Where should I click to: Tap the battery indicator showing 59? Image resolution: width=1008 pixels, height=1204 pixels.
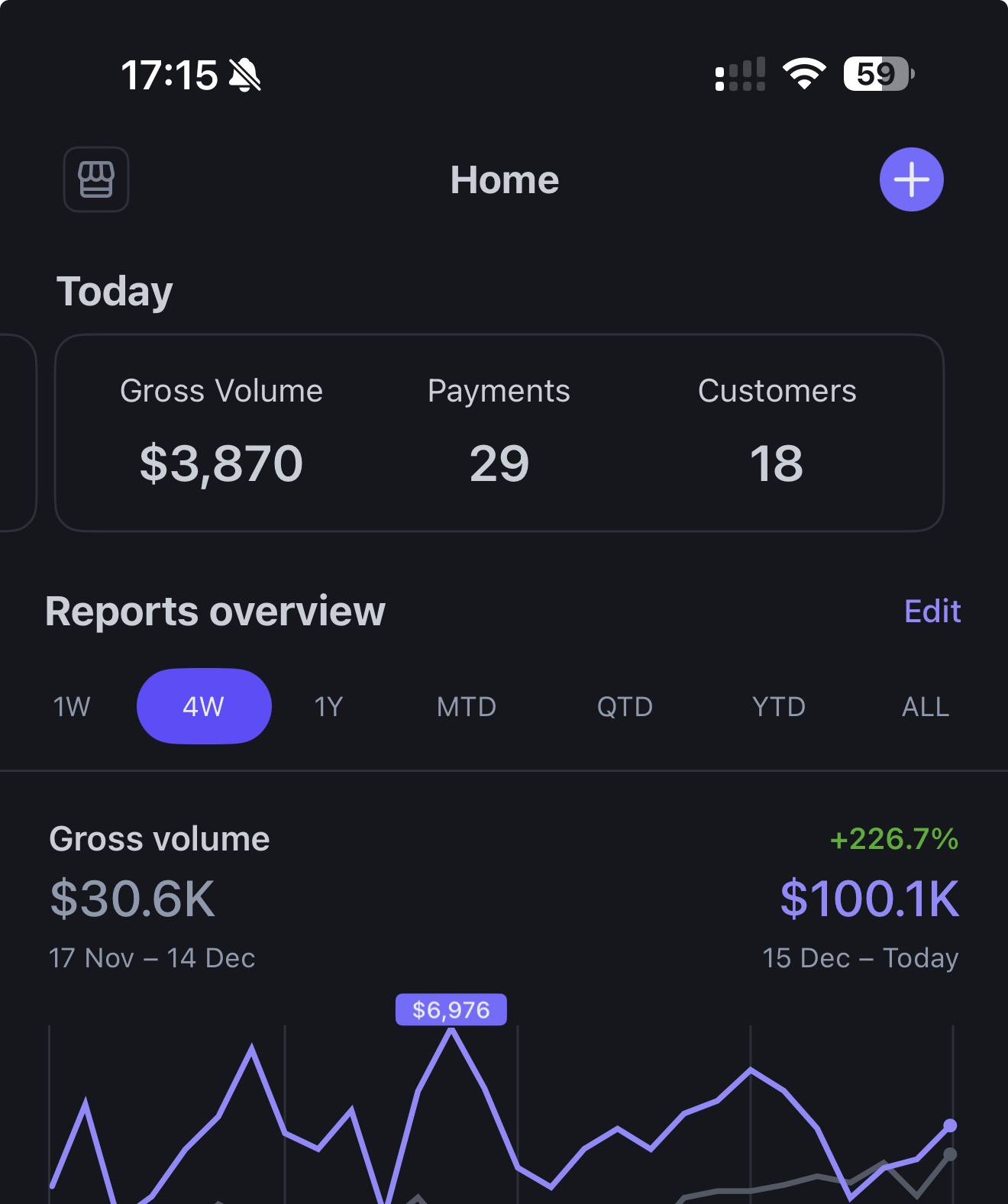(x=877, y=73)
